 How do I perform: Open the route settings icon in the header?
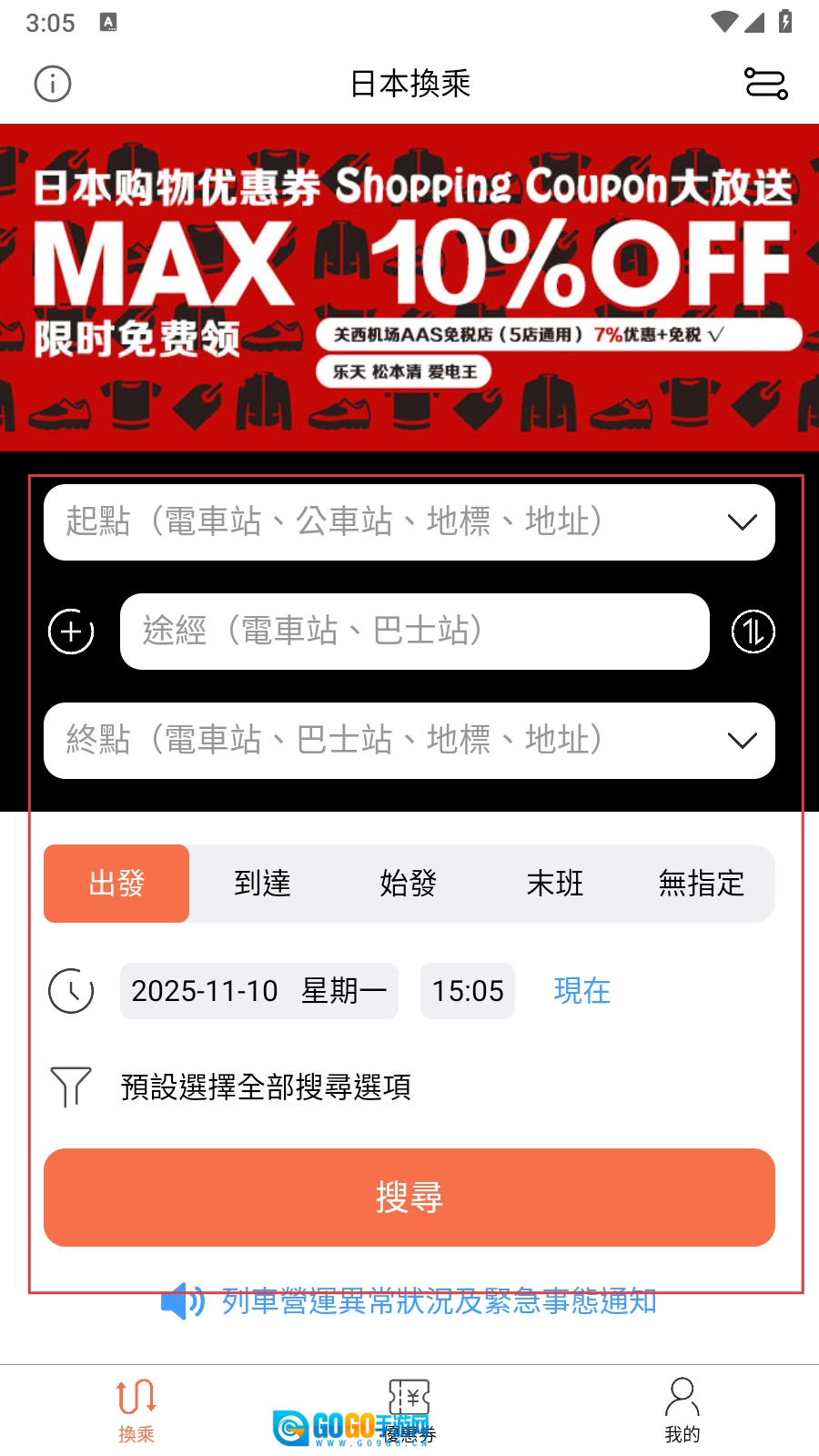[765, 84]
